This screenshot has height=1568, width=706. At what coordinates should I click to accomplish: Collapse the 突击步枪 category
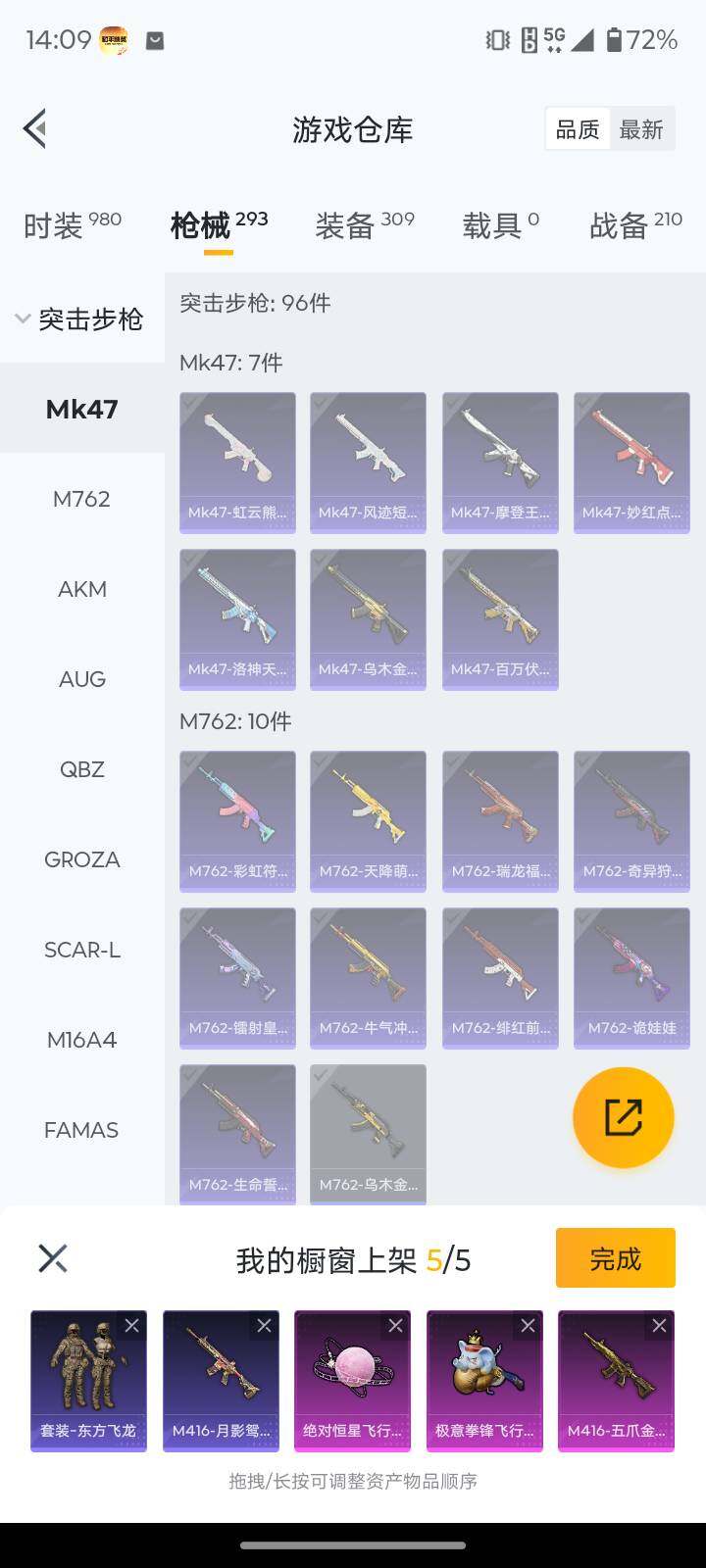tap(80, 318)
